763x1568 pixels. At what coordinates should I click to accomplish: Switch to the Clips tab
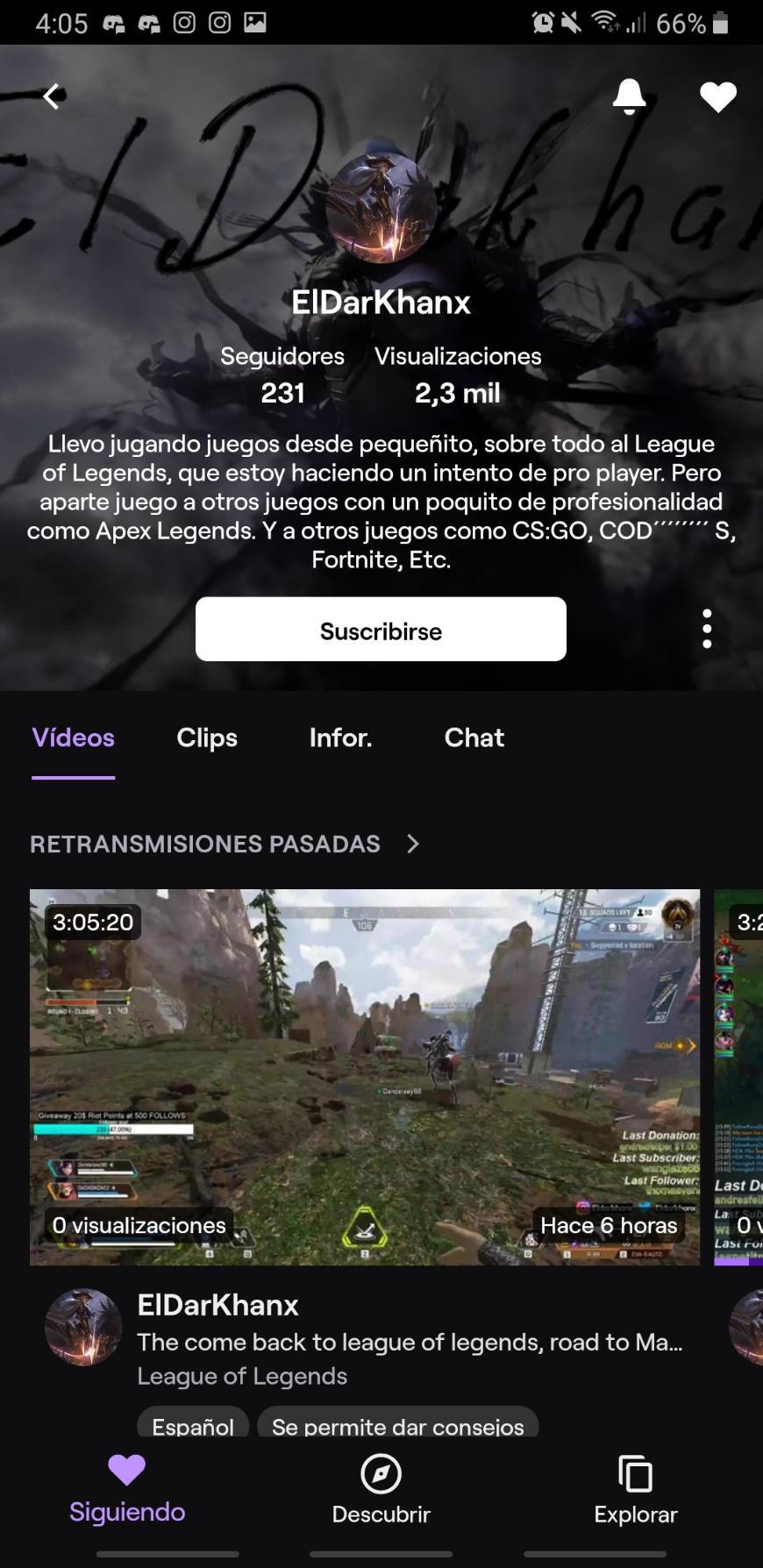click(206, 738)
